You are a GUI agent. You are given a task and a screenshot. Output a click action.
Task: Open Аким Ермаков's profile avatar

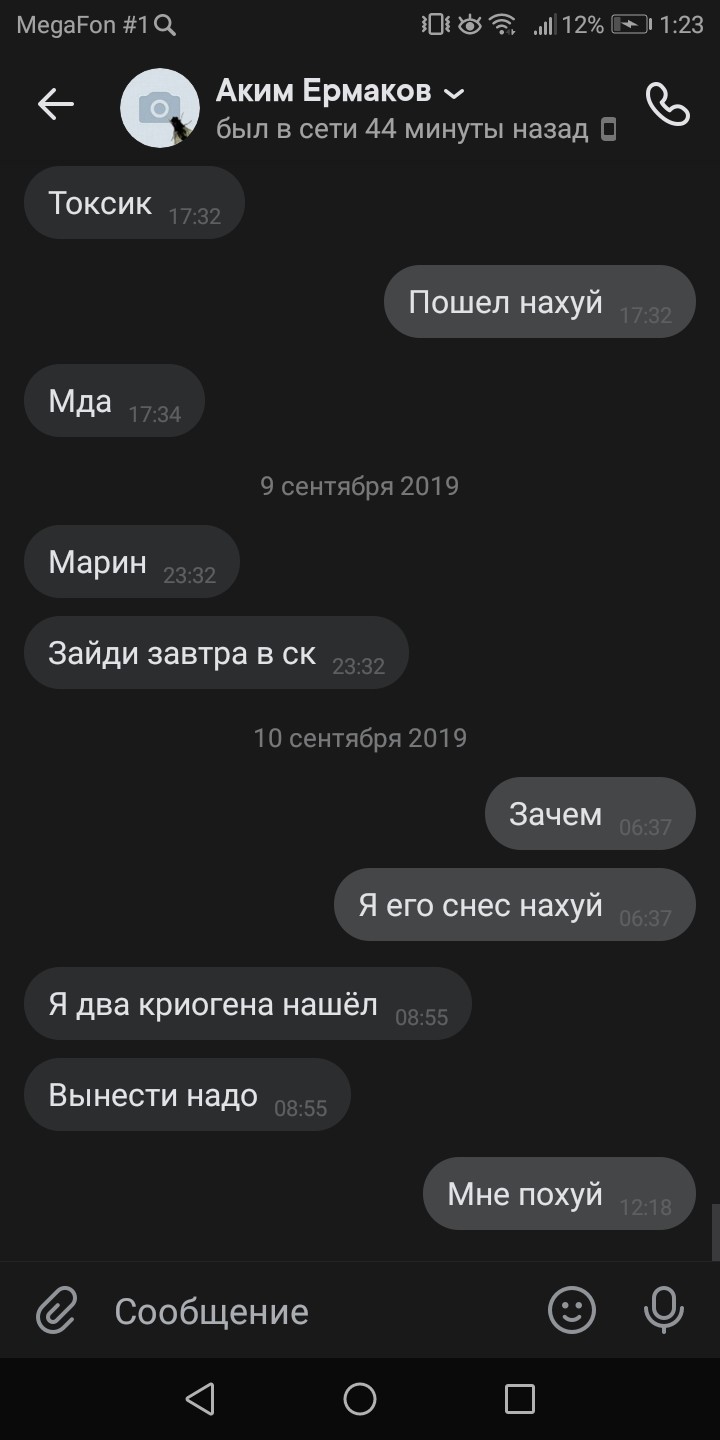pos(159,108)
